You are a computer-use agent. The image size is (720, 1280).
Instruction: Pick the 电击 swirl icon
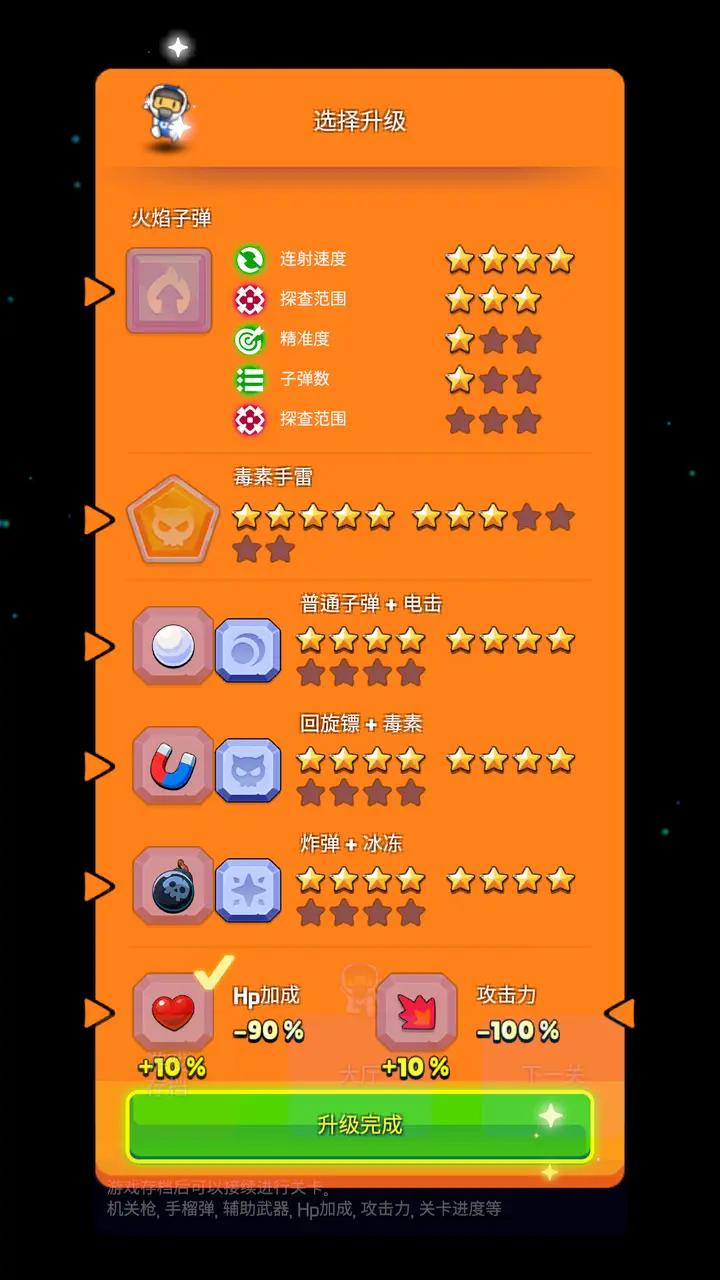[248, 651]
